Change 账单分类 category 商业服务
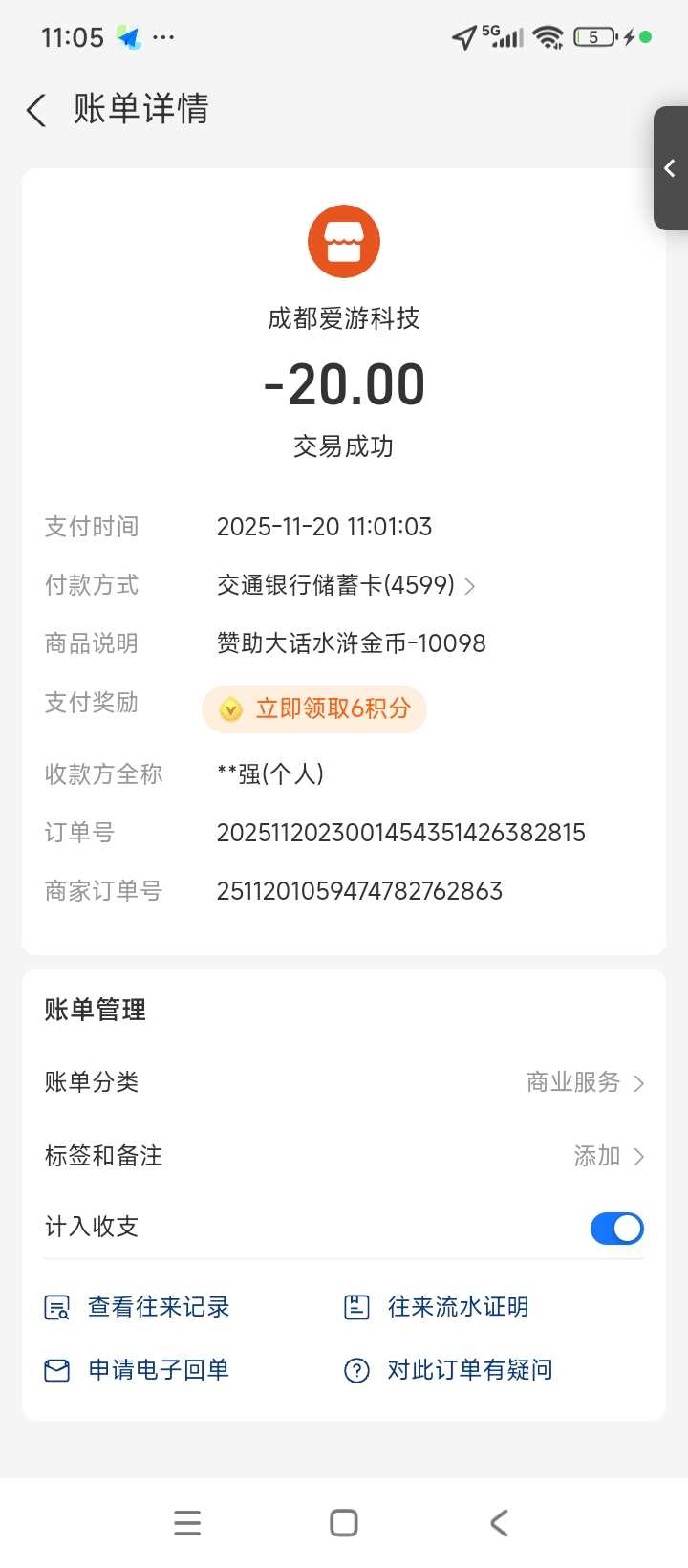 [585, 1082]
